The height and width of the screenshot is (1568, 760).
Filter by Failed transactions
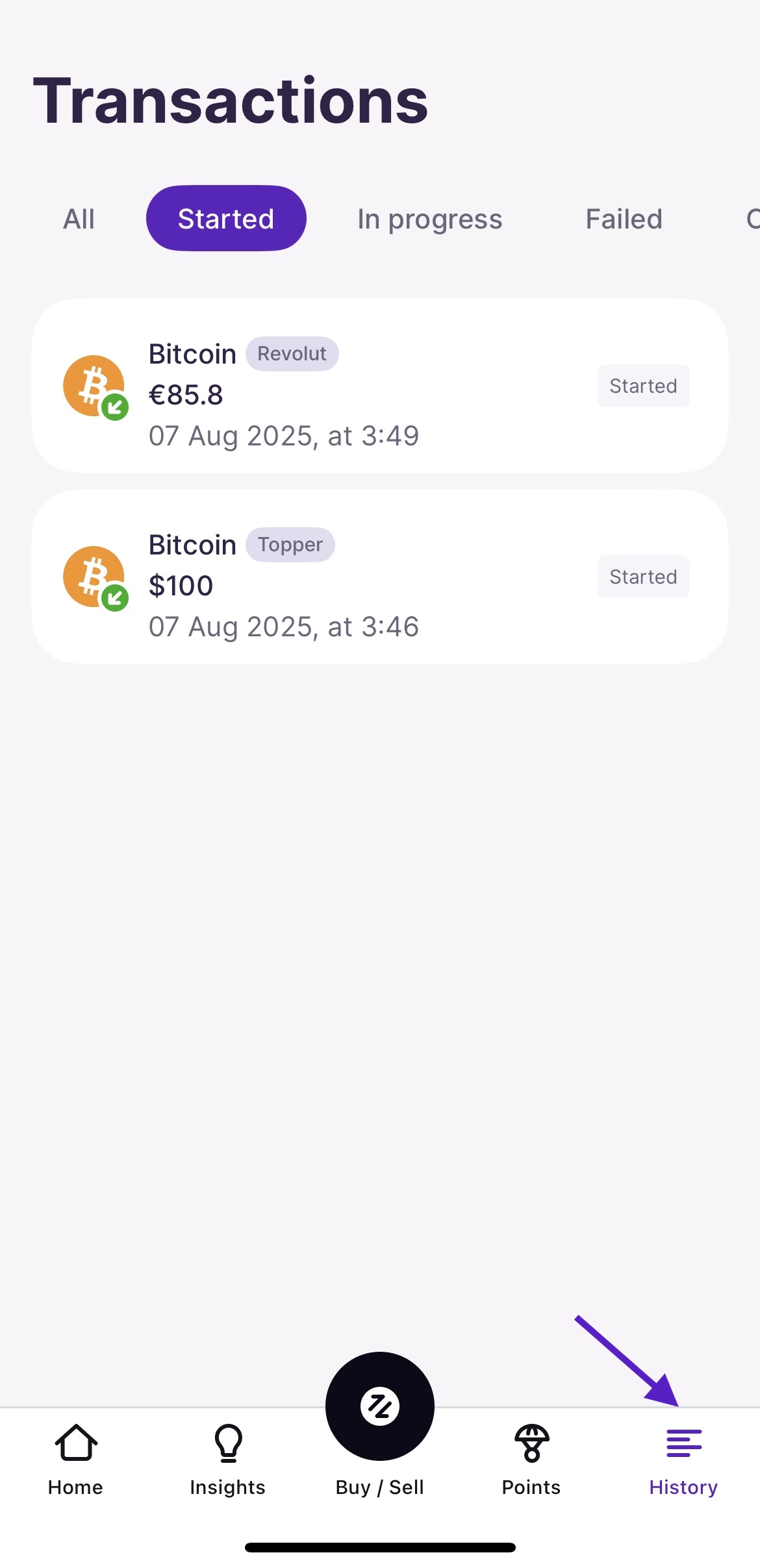(x=624, y=219)
